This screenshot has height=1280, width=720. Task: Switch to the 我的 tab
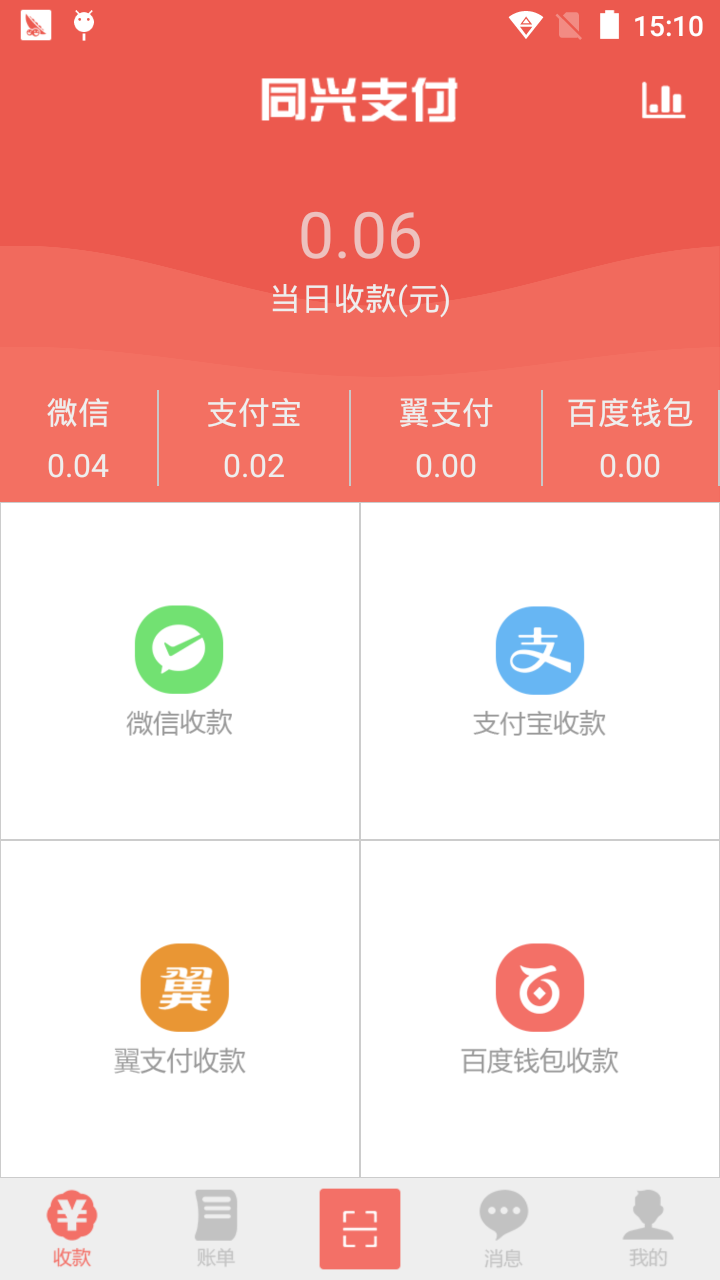(648, 1229)
